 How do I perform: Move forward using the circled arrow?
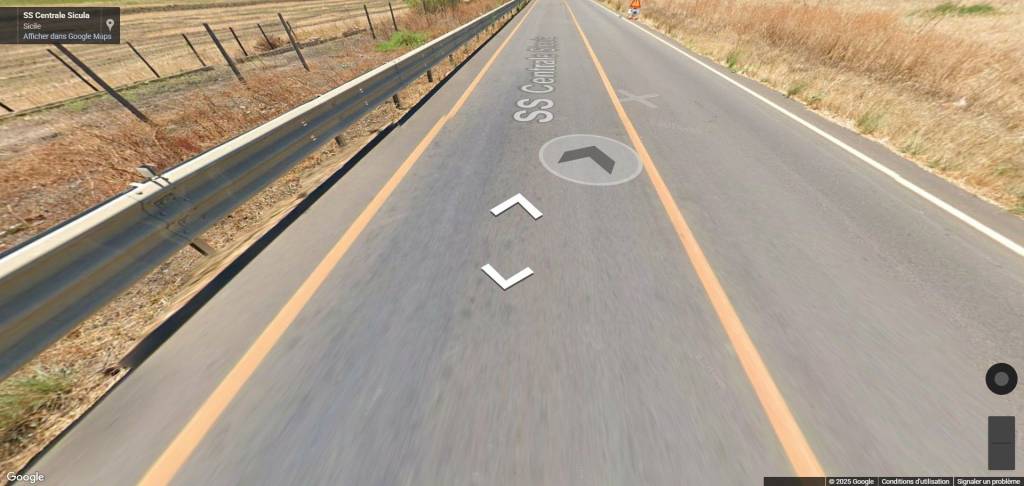pyautogui.click(x=590, y=158)
